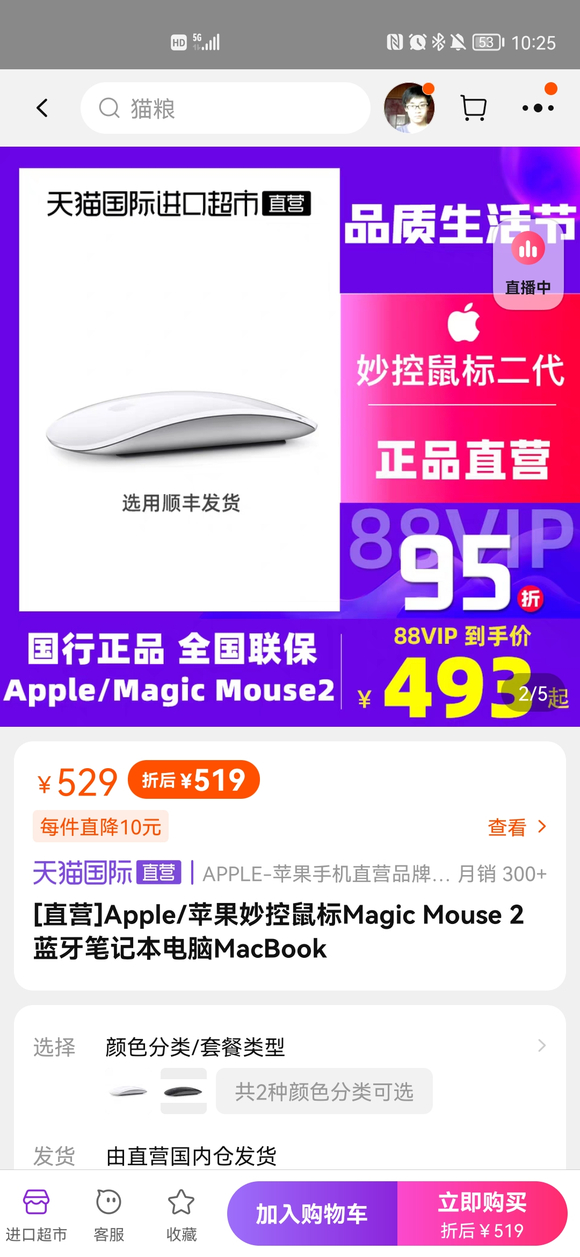Open the shopping cart icon
The height and width of the screenshot is (1257, 580).
(x=473, y=108)
